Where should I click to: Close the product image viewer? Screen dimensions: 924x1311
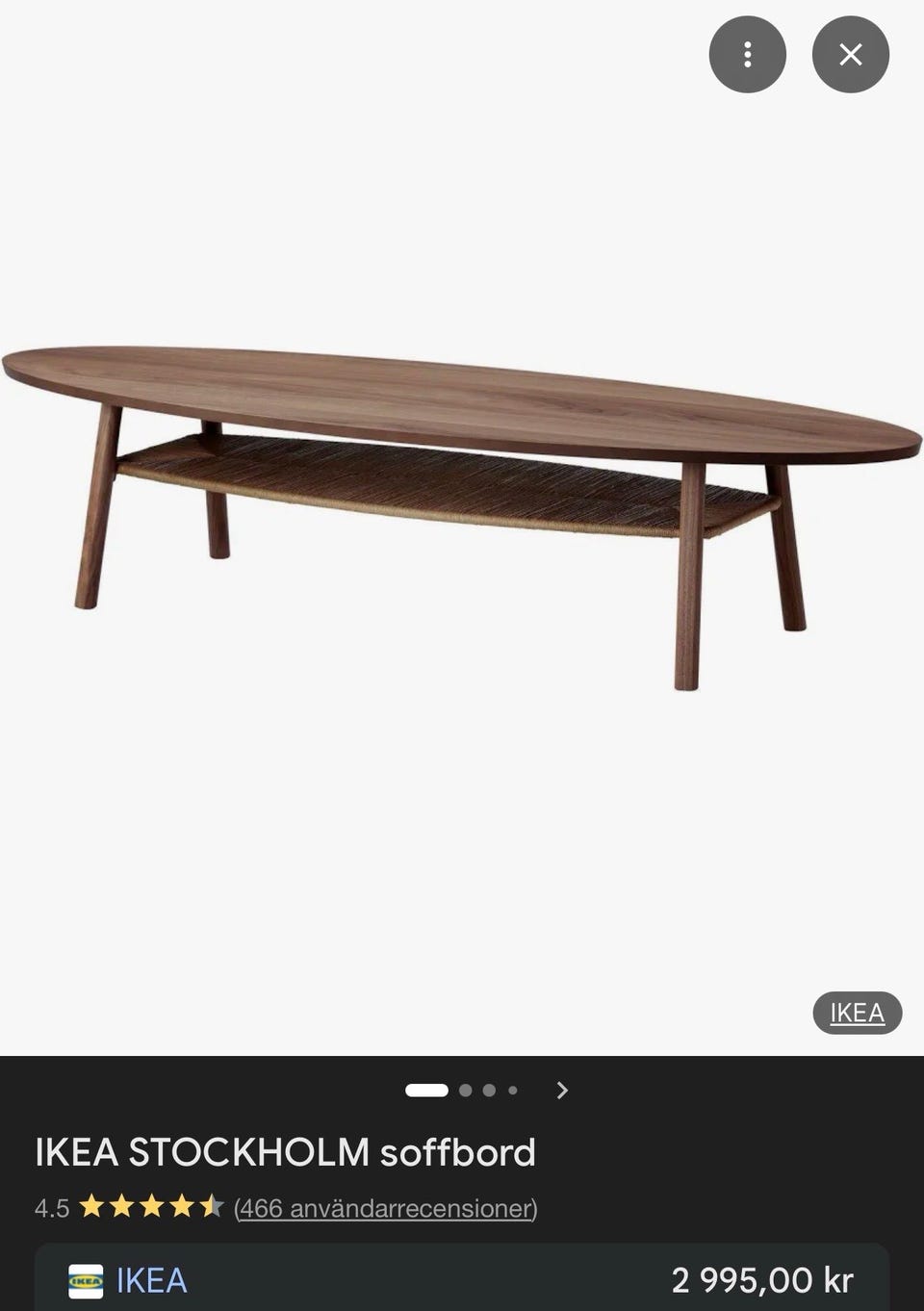click(850, 55)
